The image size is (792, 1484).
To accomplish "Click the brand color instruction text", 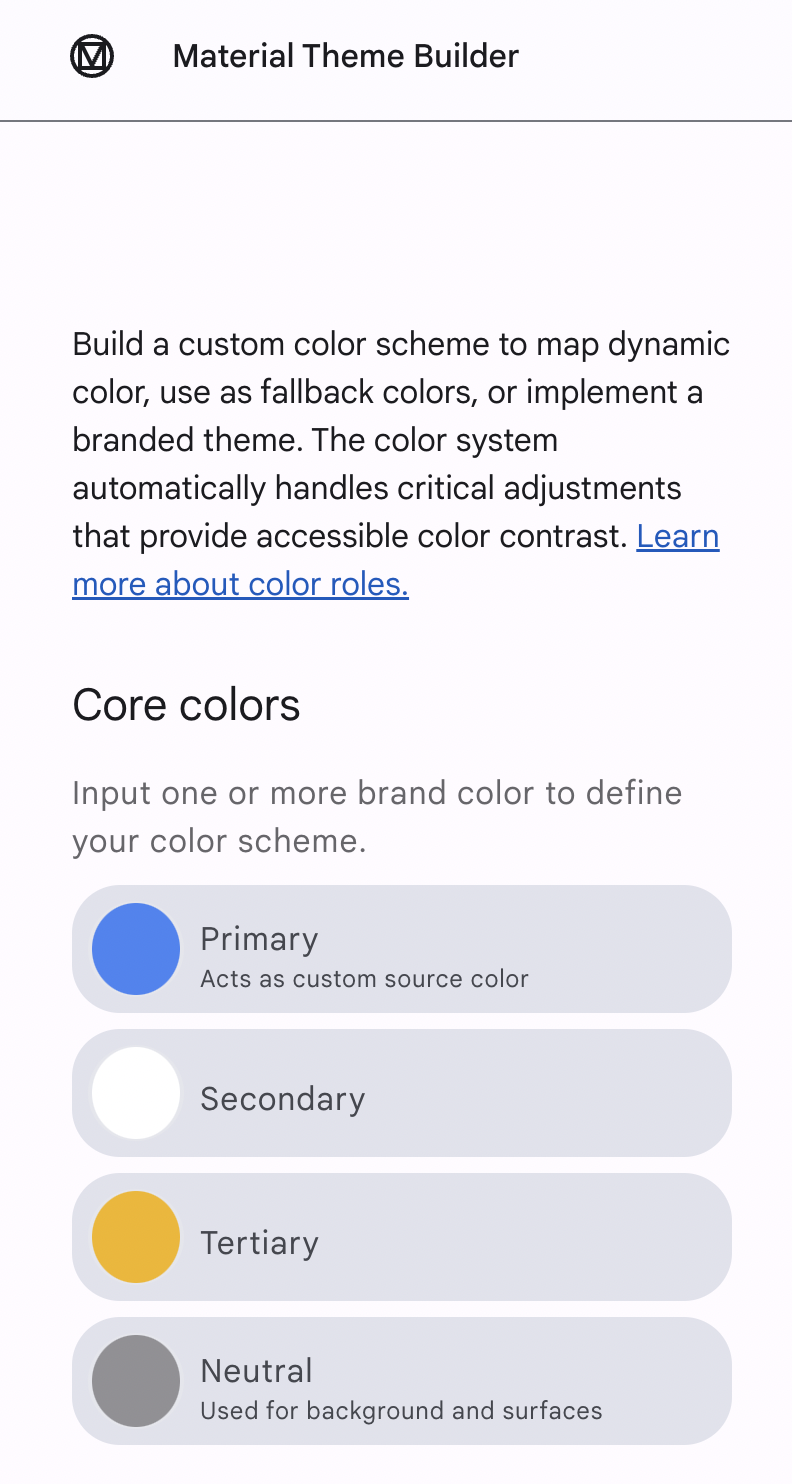I will coord(377,816).
